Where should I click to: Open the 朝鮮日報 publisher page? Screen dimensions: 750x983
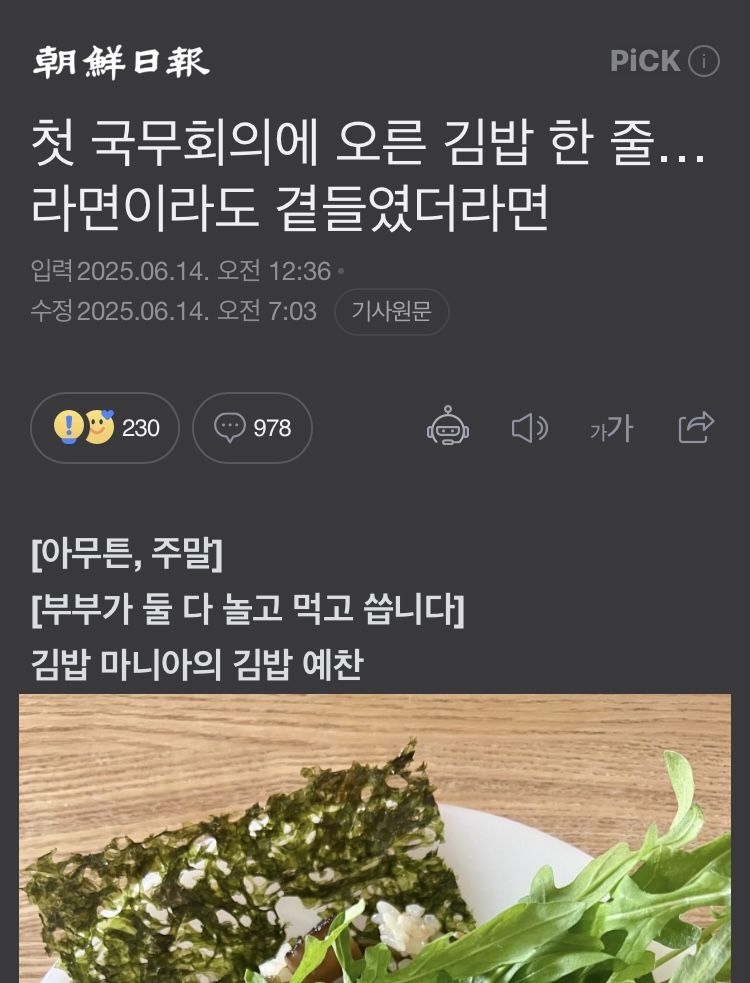[x=121, y=62]
